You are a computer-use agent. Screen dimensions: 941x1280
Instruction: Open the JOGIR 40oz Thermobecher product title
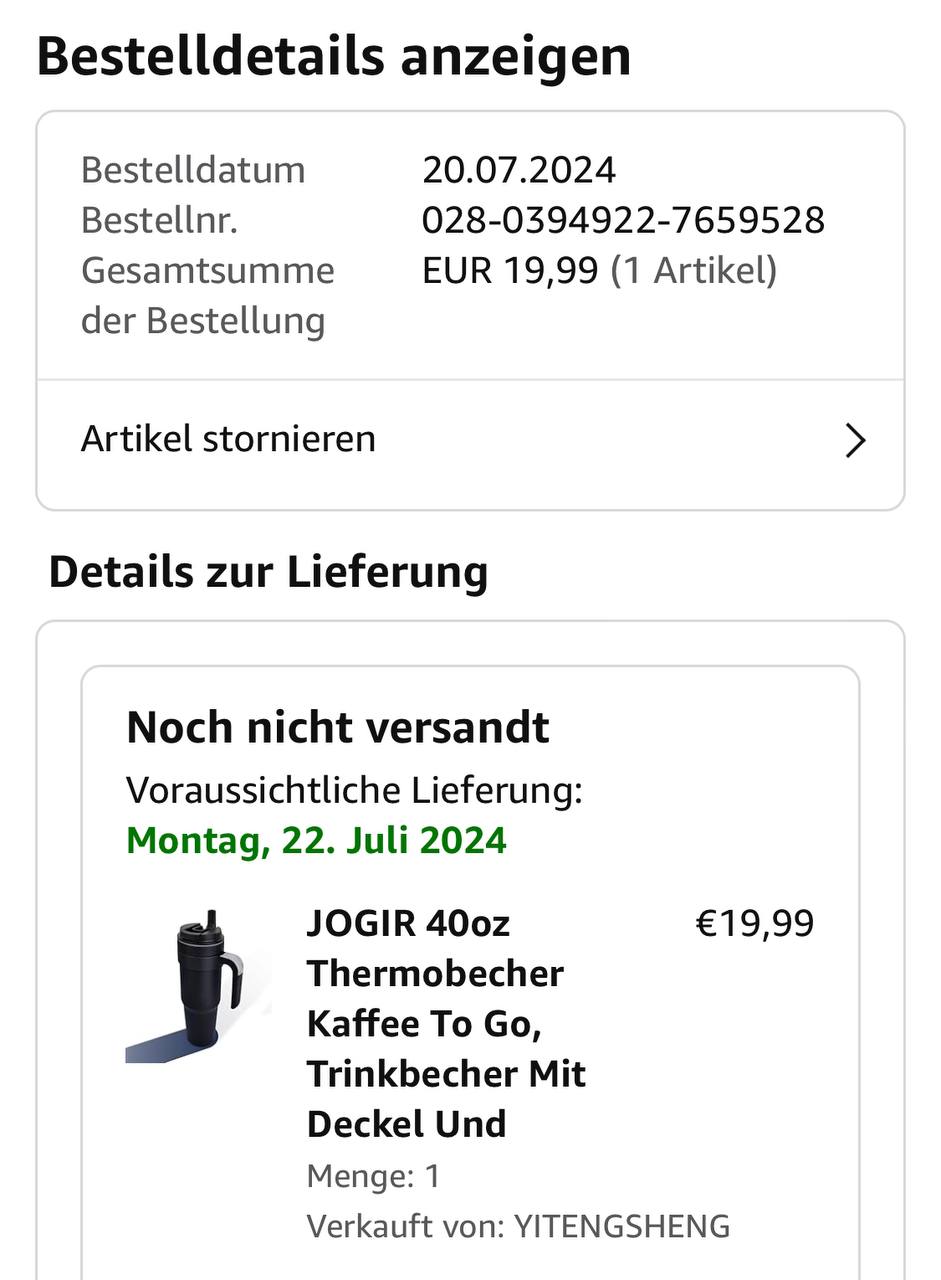click(446, 1023)
